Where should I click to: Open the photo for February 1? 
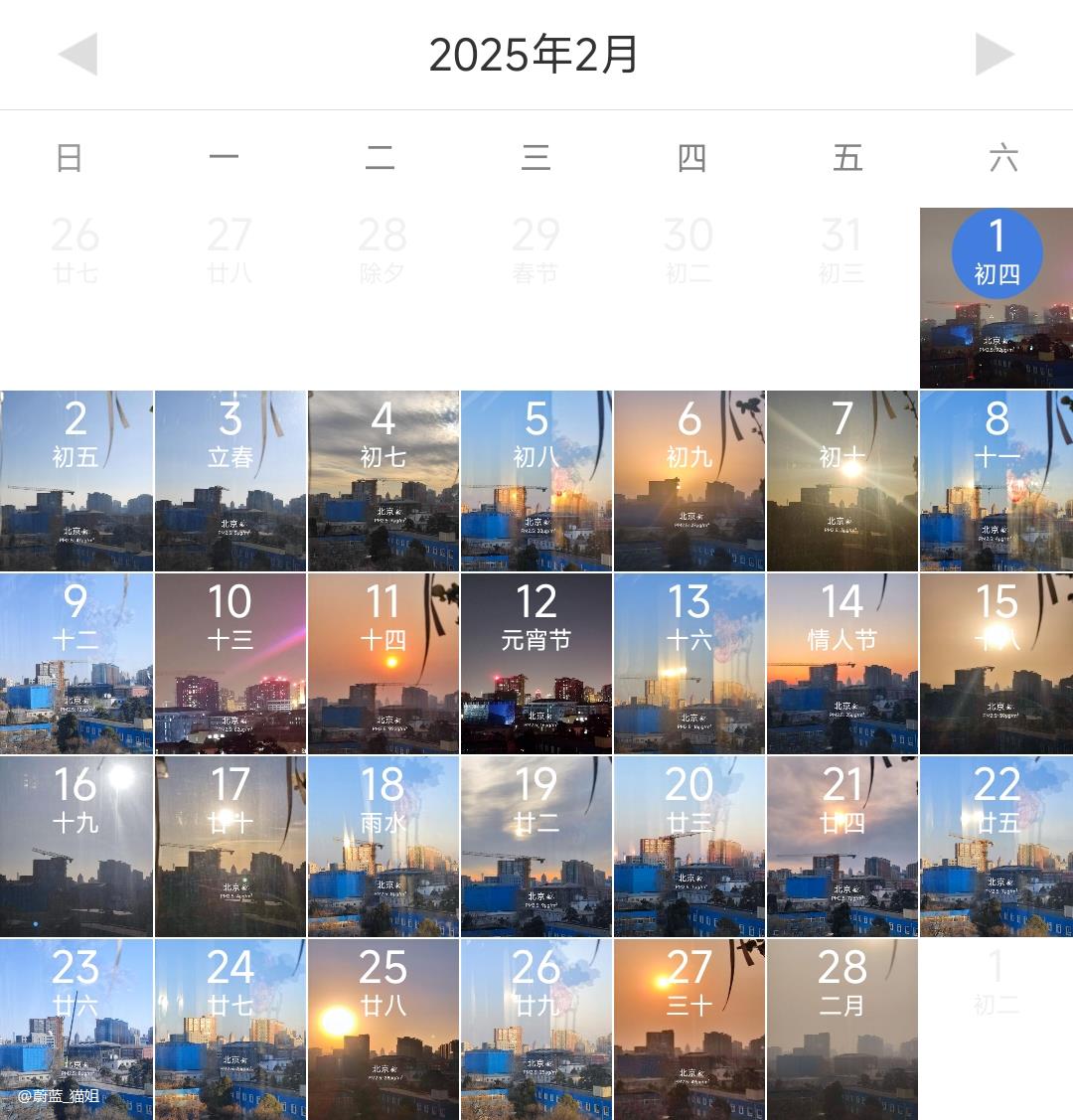coord(996,298)
